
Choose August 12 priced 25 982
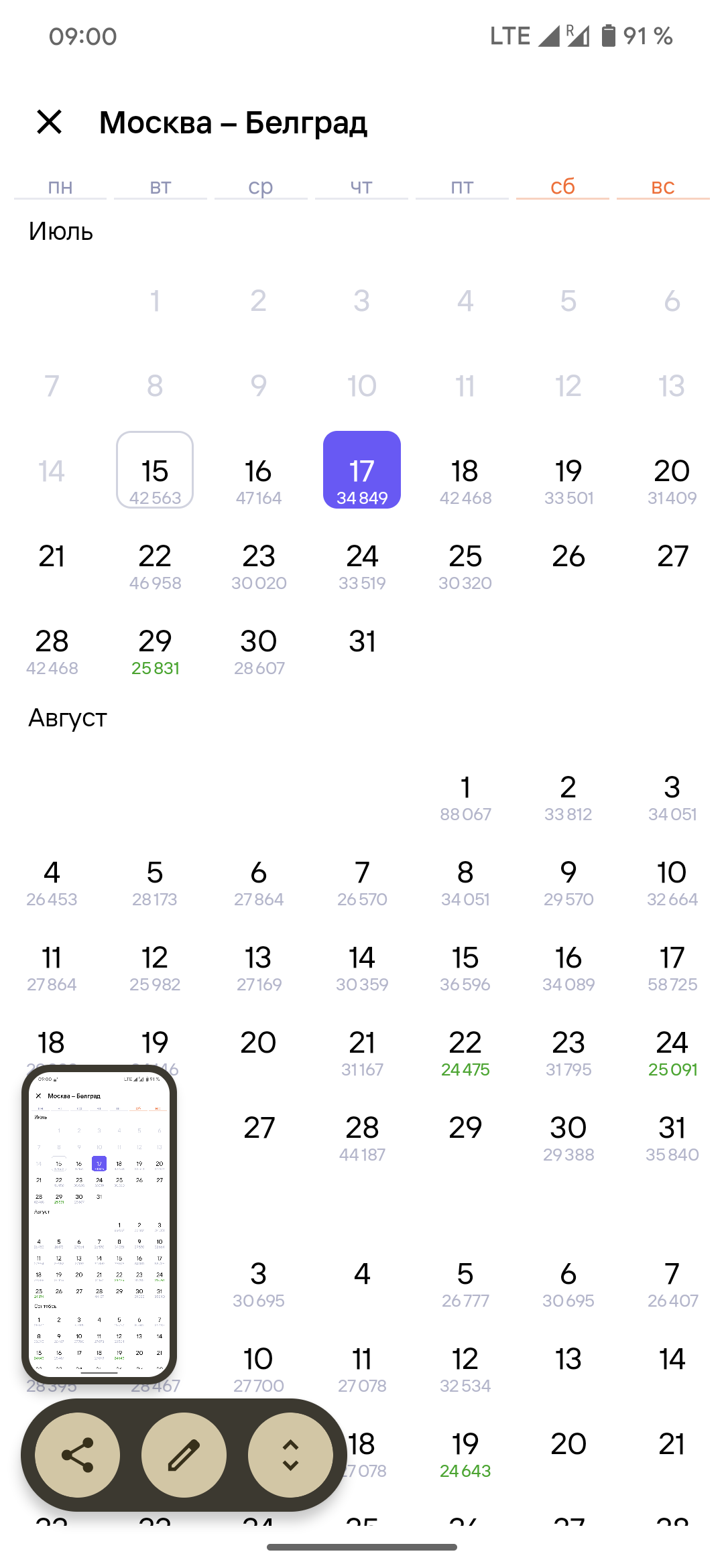(x=155, y=968)
